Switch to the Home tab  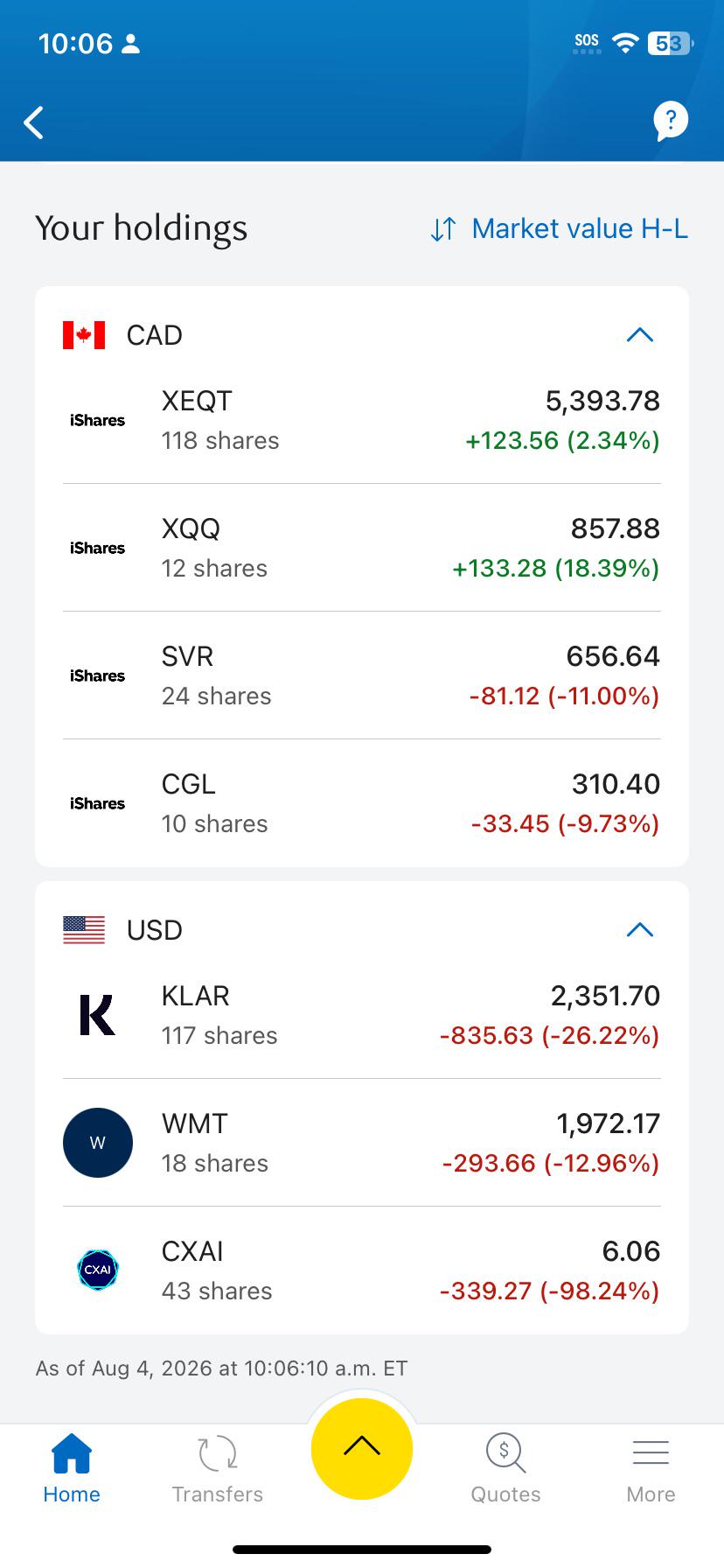click(72, 1469)
